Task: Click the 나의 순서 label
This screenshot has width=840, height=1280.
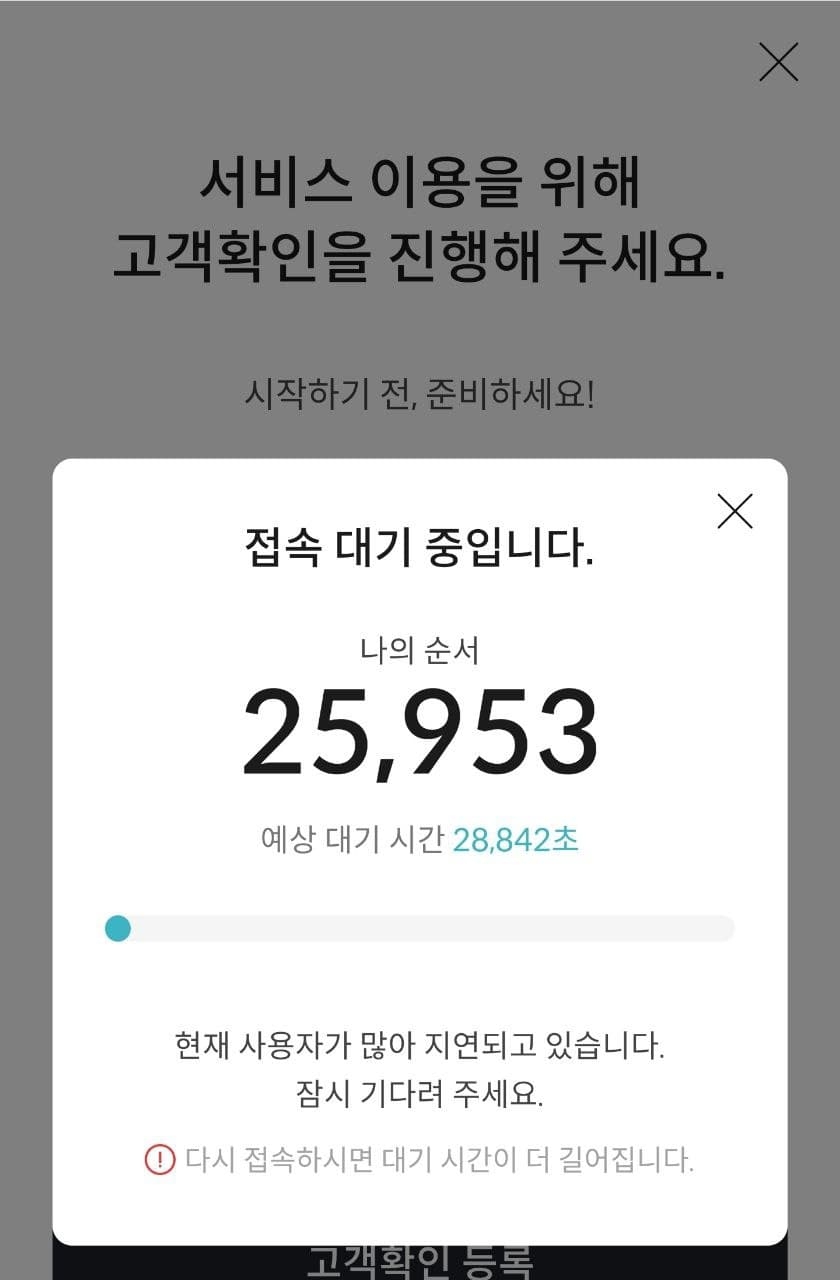Action: click(x=420, y=650)
